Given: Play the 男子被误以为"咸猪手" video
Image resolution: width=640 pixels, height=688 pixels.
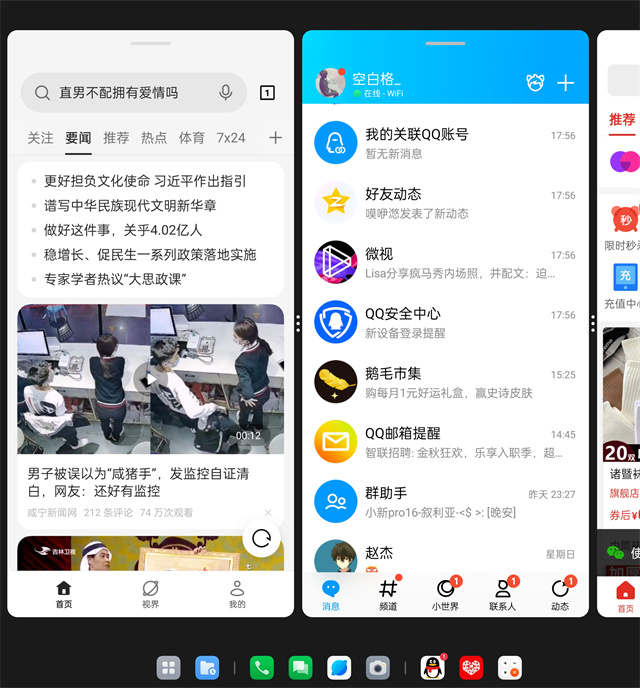Looking at the screenshot, I should pyautogui.click(x=150, y=379).
